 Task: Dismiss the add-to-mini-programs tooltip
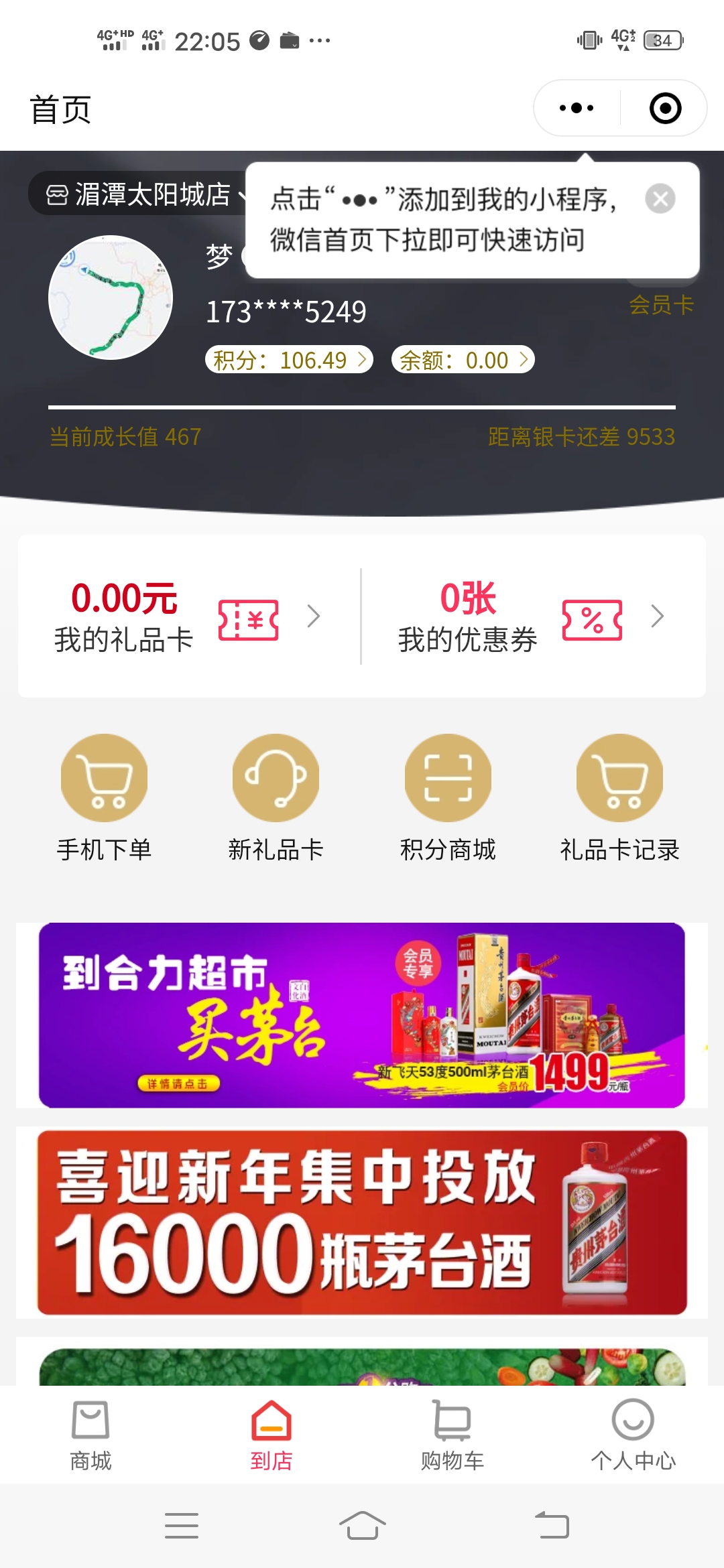pos(660,199)
